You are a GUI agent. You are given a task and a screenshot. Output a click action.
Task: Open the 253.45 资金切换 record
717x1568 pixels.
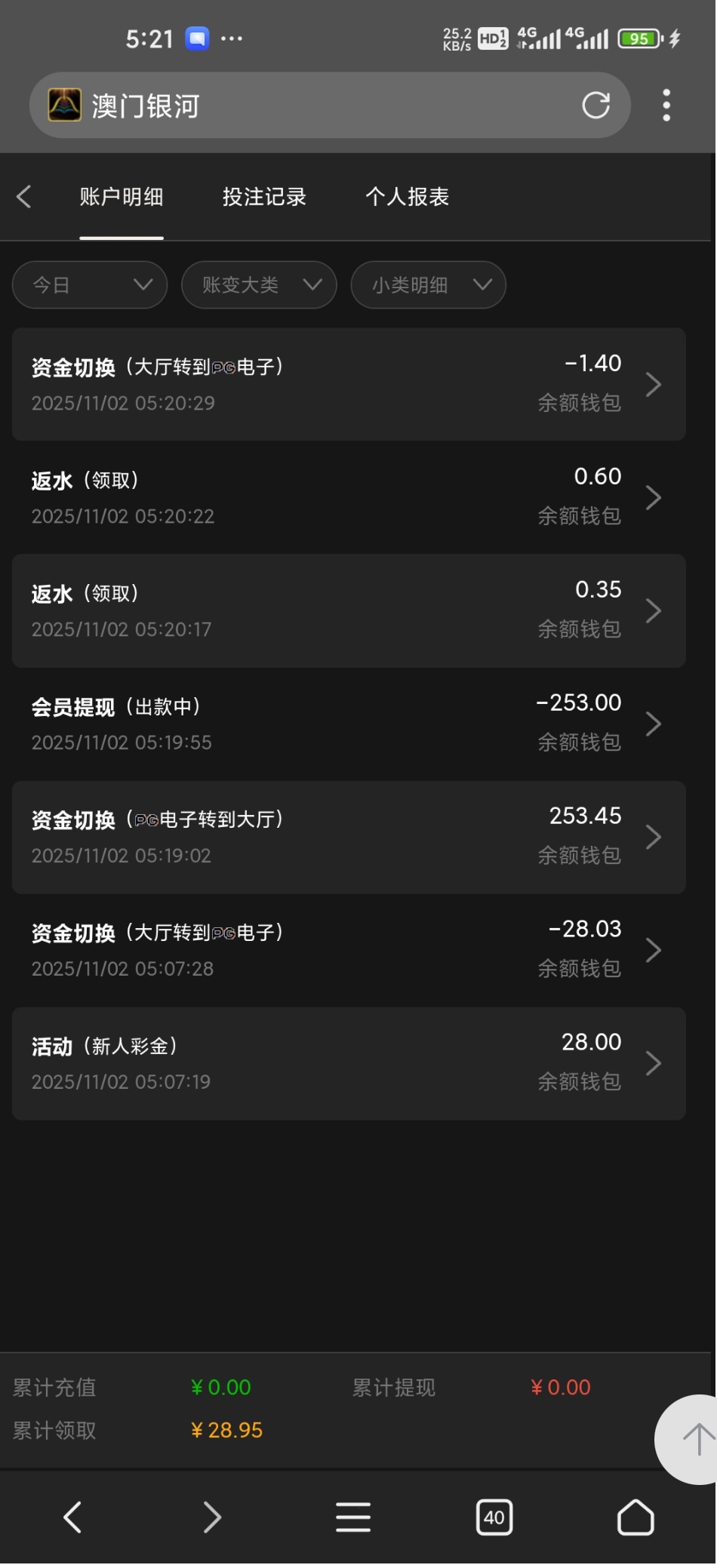point(349,837)
